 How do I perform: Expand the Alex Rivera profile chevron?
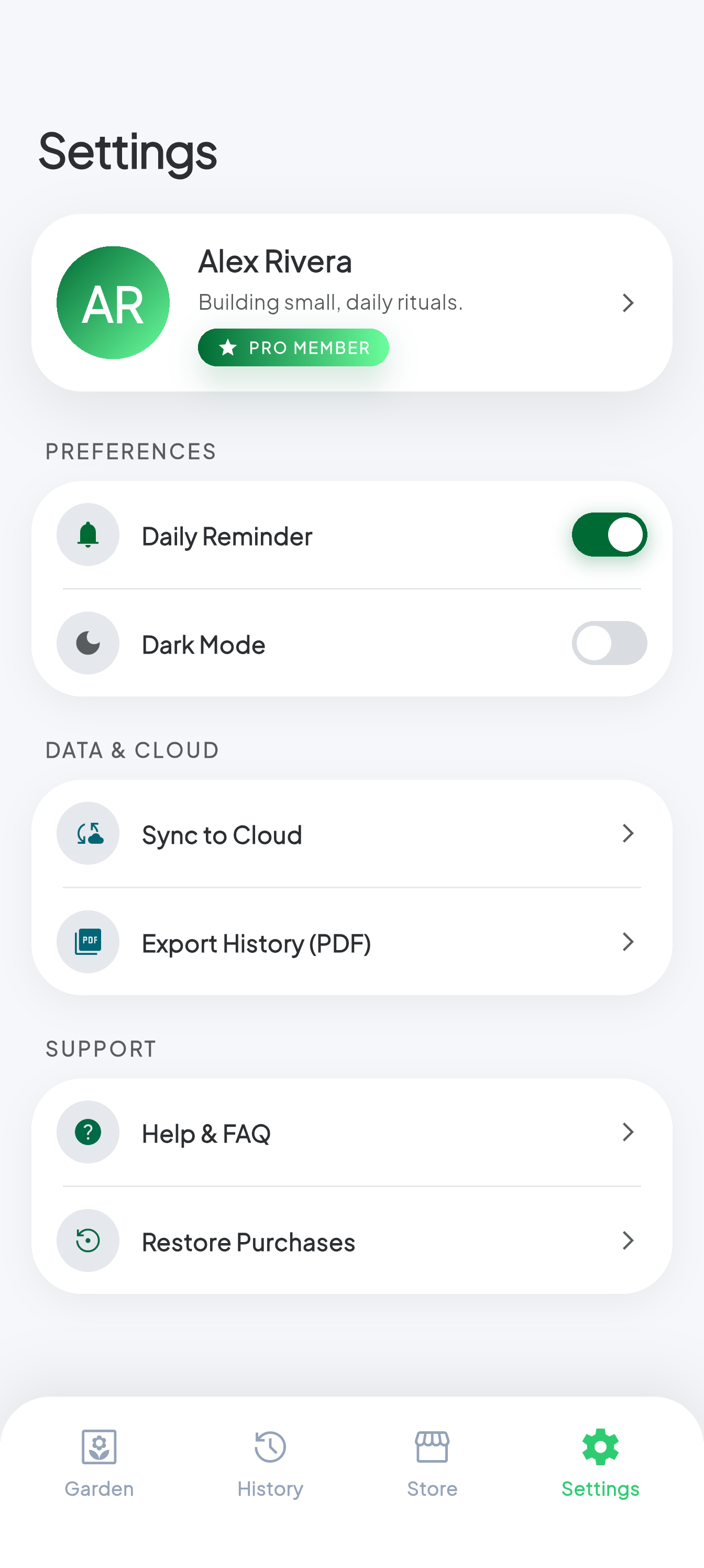tap(628, 302)
